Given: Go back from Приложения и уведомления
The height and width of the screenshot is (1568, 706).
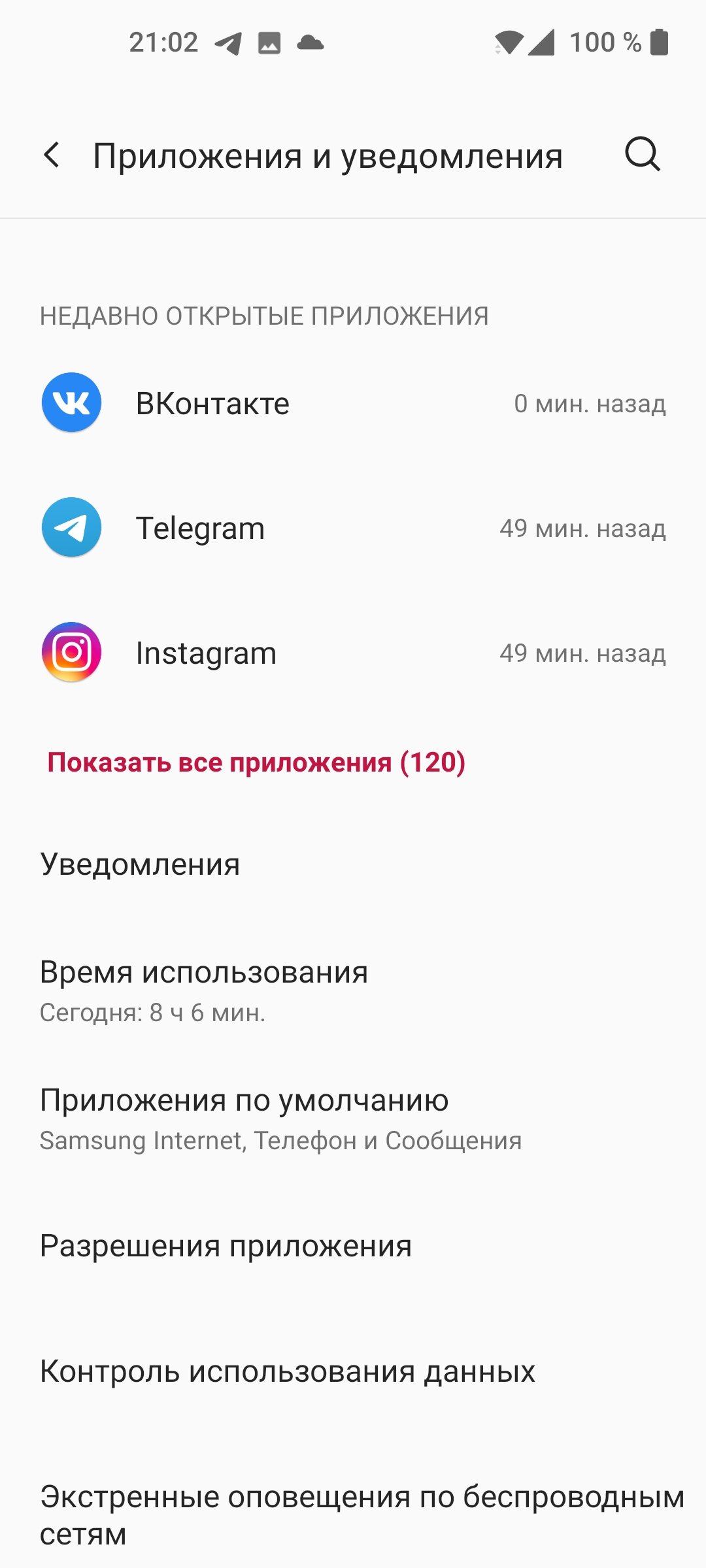Looking at the screenshot, I should [x=52, y=155].
